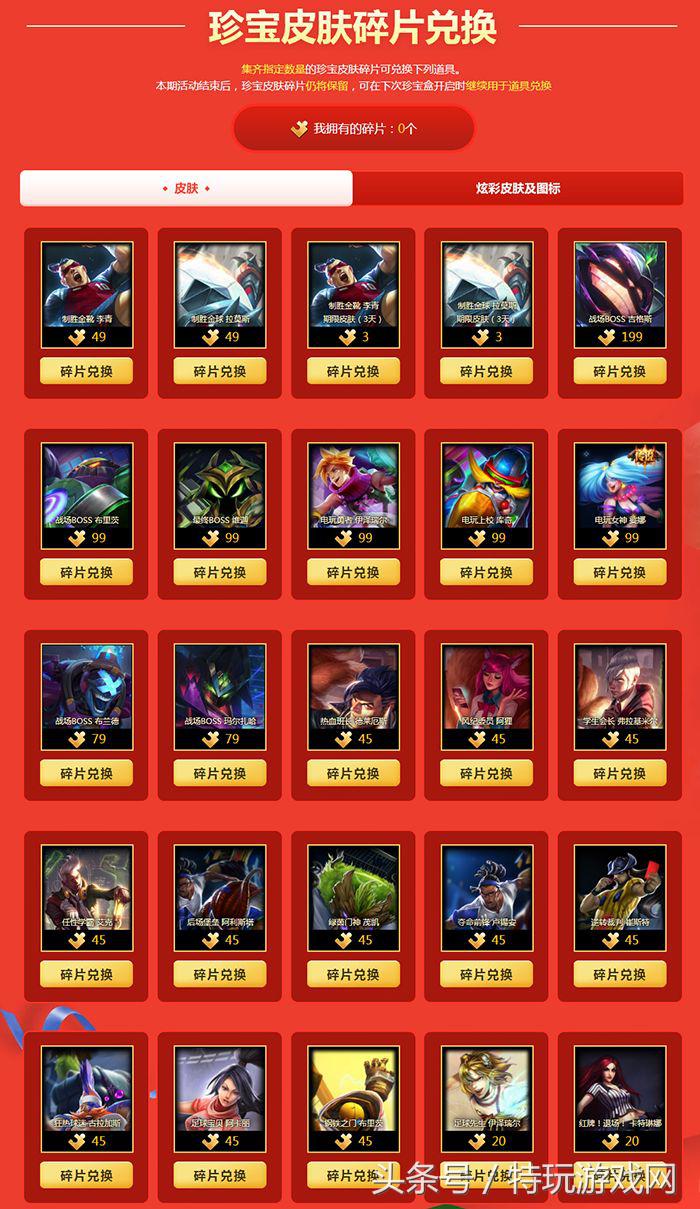Tap 碎片兑换 under 逆转裁判 崔斯特
Image resolution: width=700 pixels, height=1209 pixels.
click(x=619, y=974)
